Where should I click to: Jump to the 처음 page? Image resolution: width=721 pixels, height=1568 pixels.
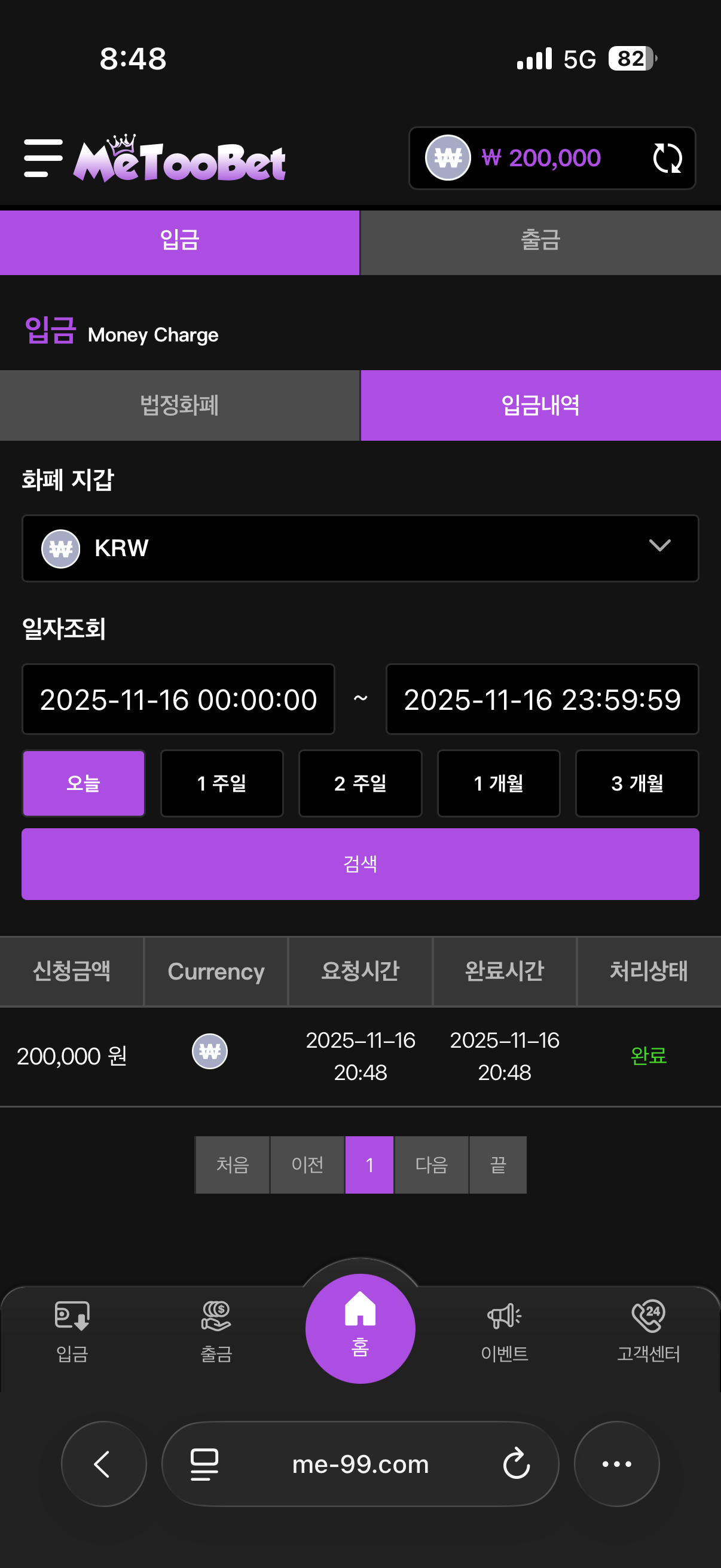pyautogui.click(x=233, y=1164)
